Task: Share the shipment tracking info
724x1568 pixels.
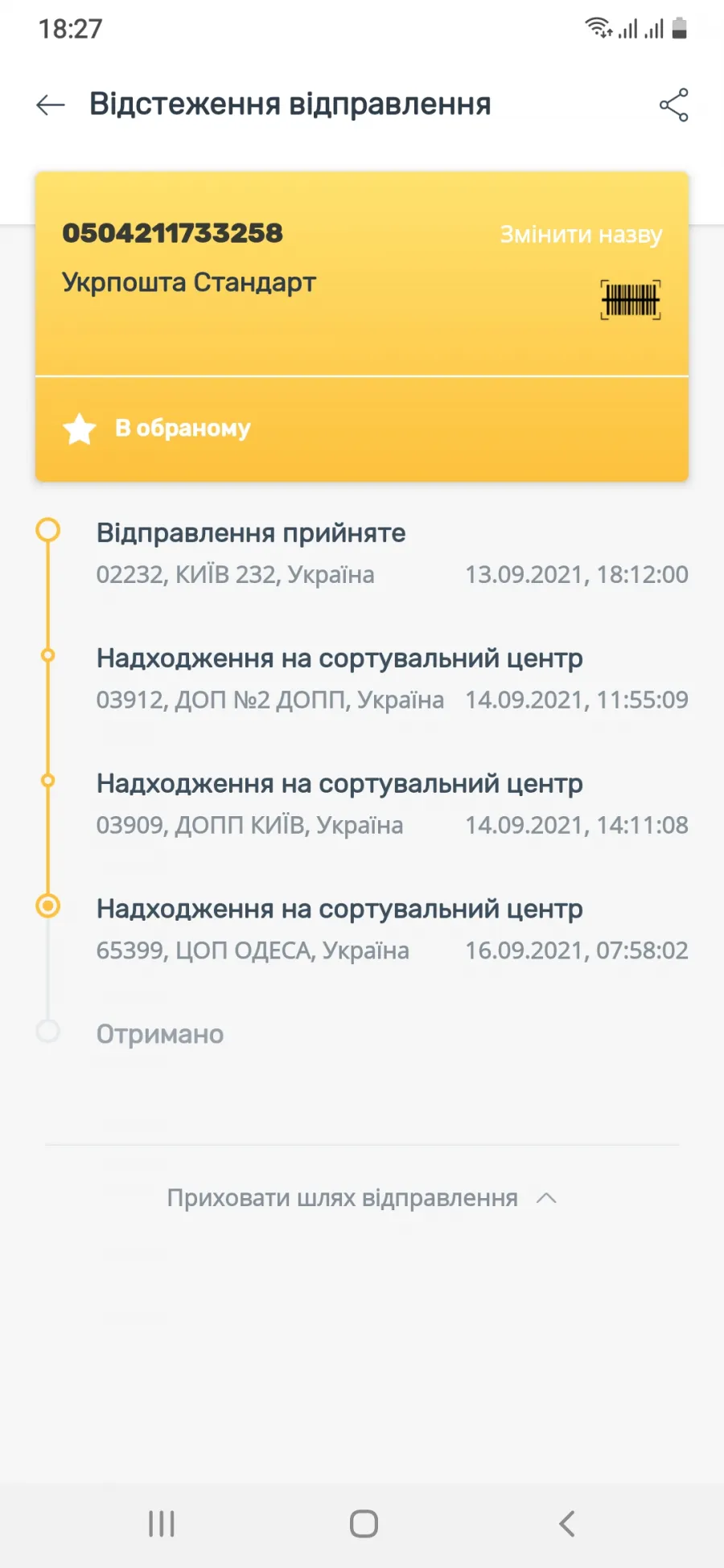Action: coord(673,105)
